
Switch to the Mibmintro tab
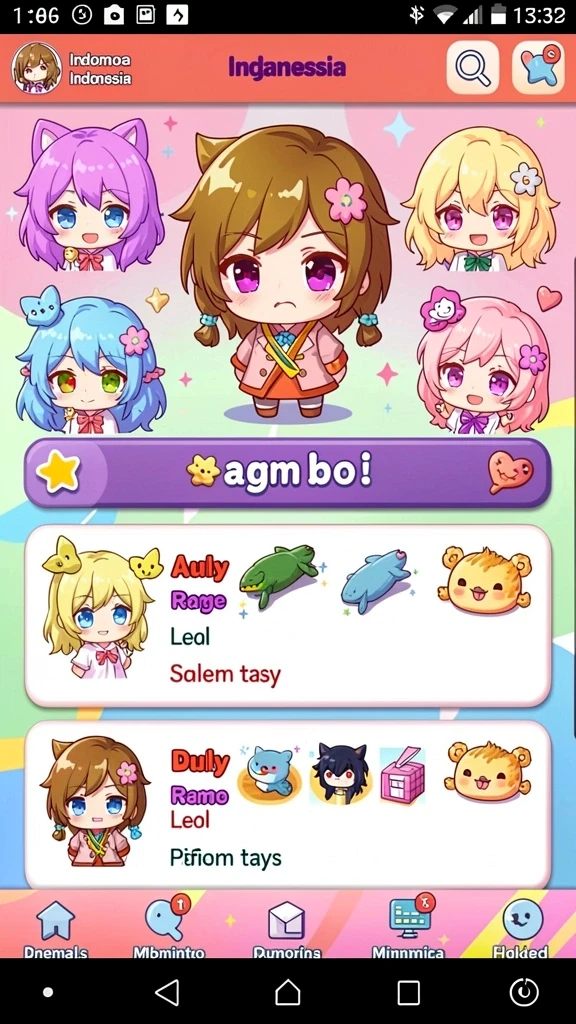click(168, 927)
